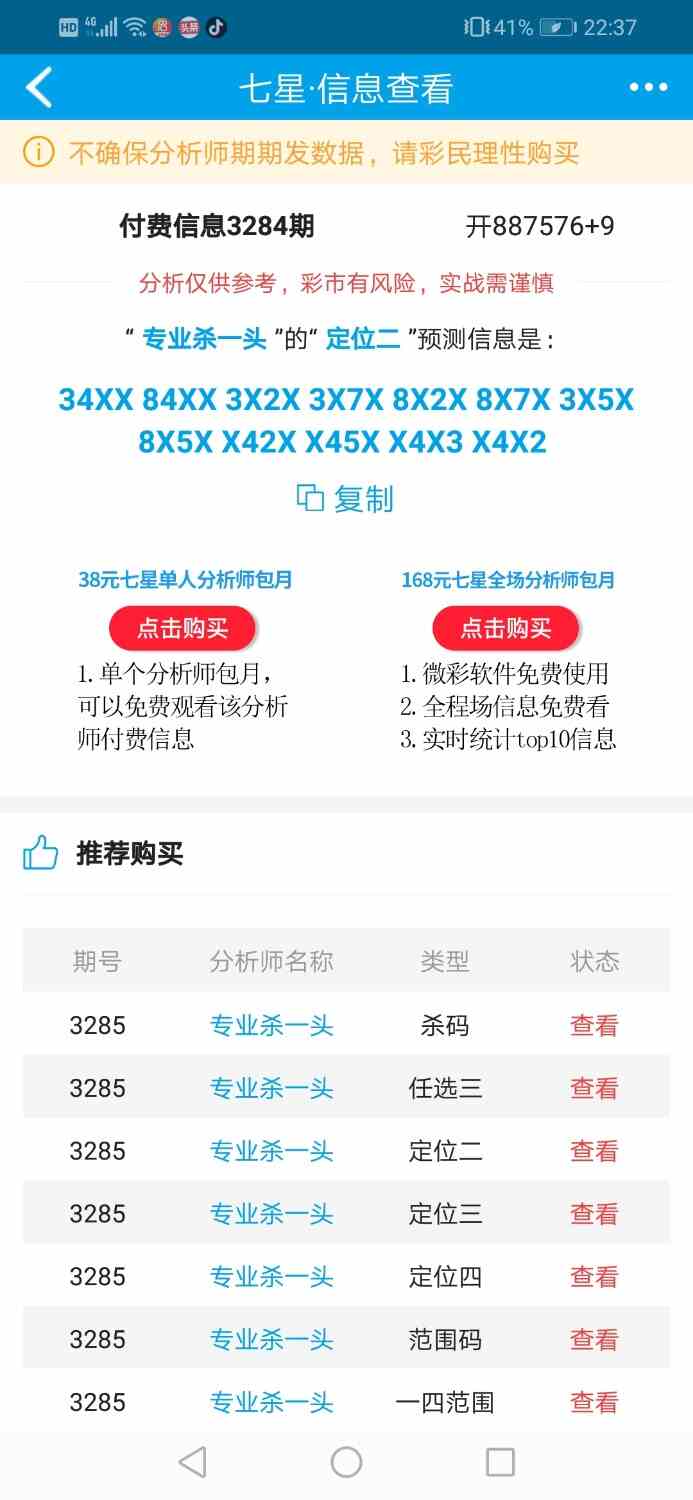Go back using the header arrow
The image size is (693, 1500).
[x=39, y=88]
